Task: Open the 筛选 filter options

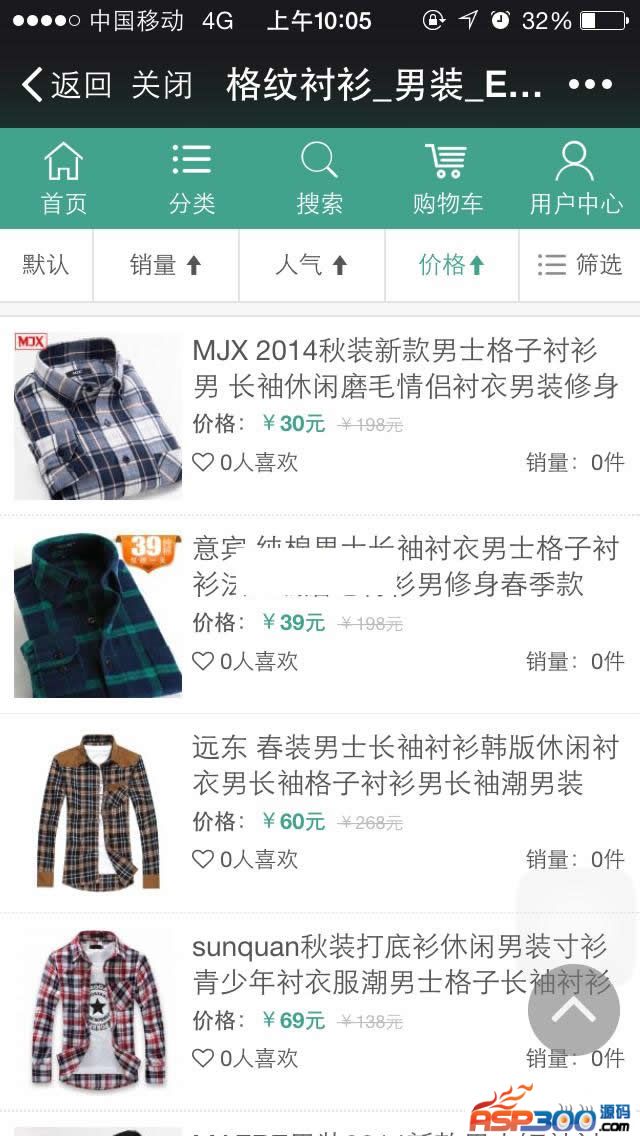Action: pyautogui.click(x=580, y=265)
